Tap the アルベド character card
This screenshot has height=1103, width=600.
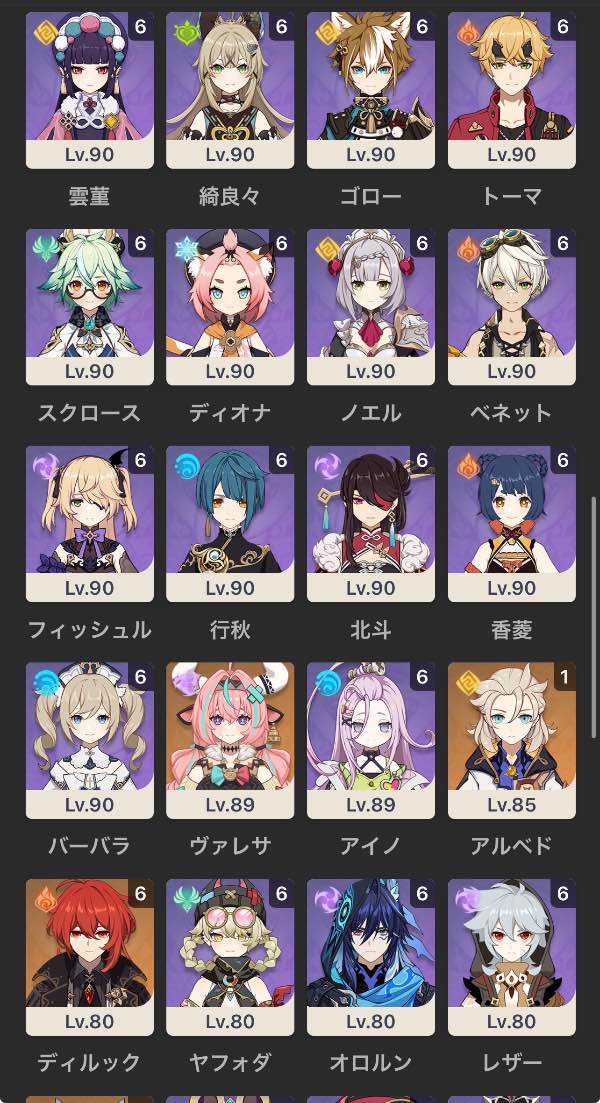pyautogui.click(x=512, y=739)
